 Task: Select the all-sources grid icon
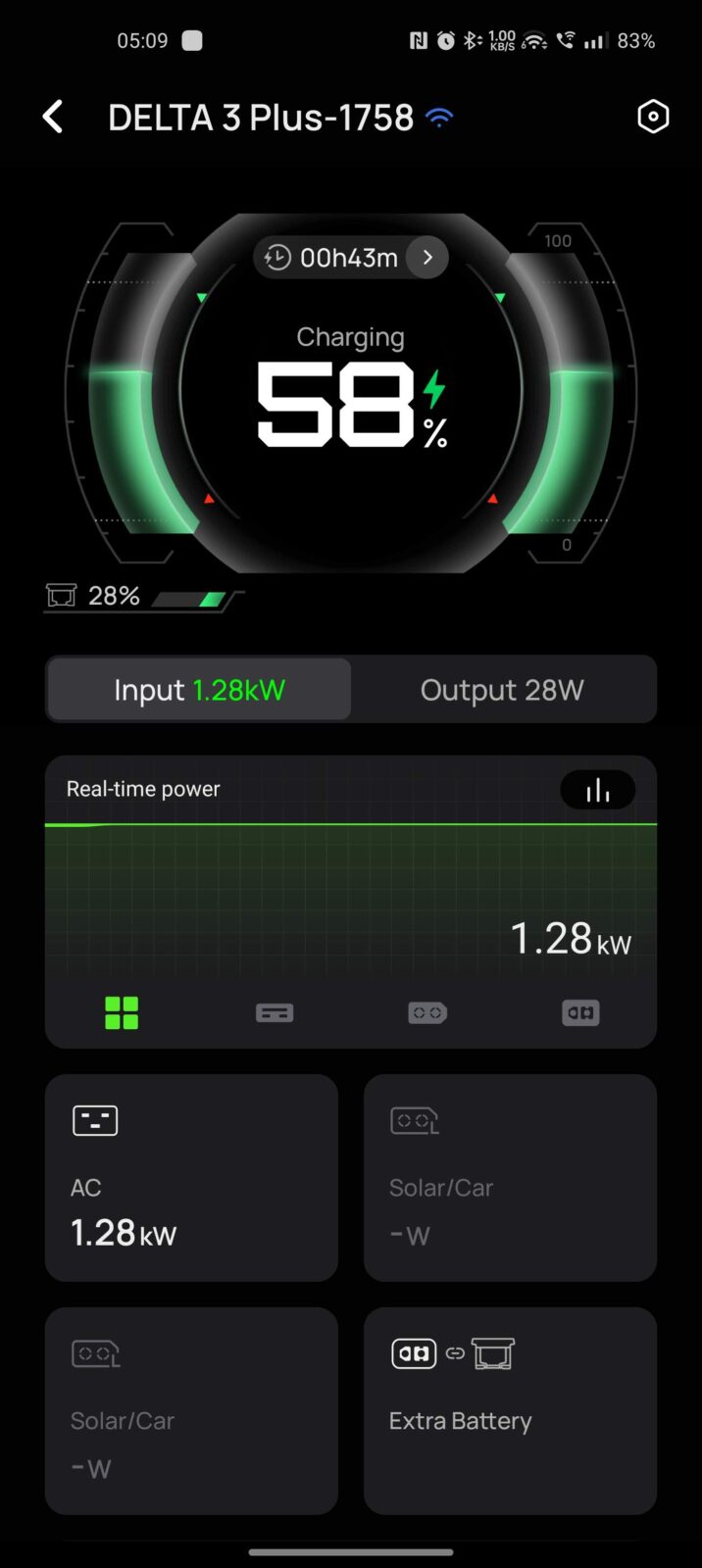click(122, 1013)
